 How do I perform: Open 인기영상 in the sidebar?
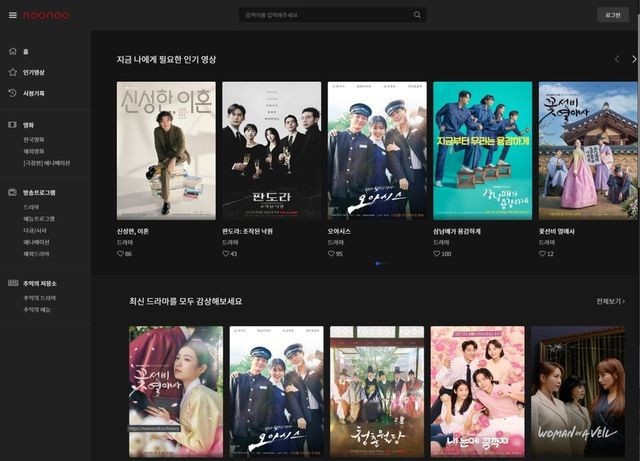pos(33,72)
